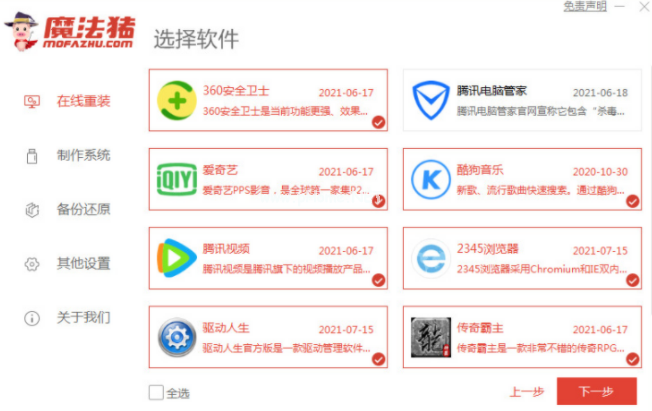Continue with the 下一步 button

pos(596,392)
